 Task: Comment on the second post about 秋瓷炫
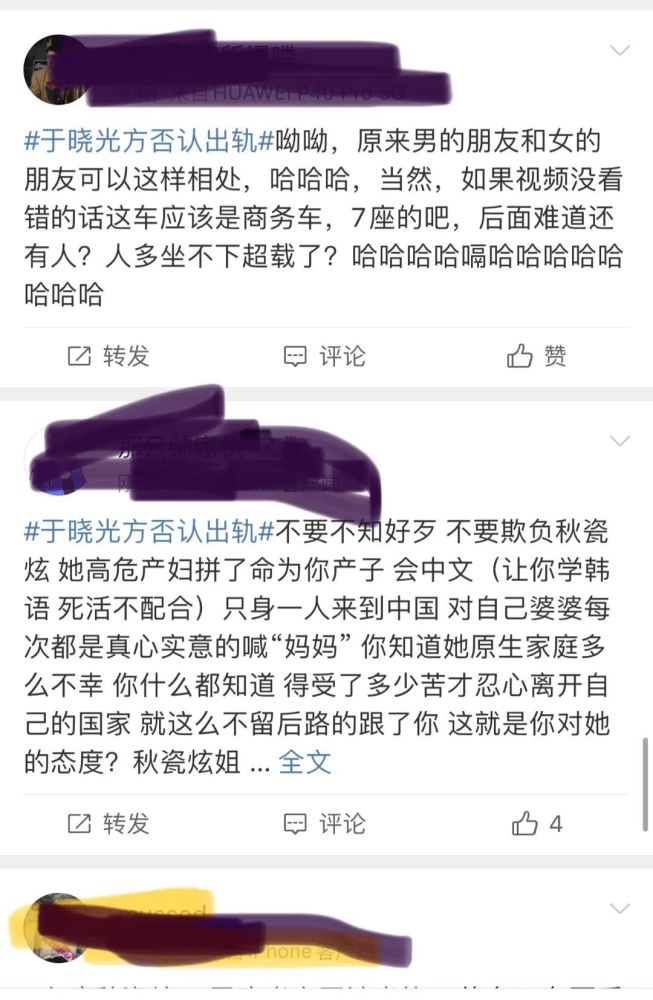[324, 824]
